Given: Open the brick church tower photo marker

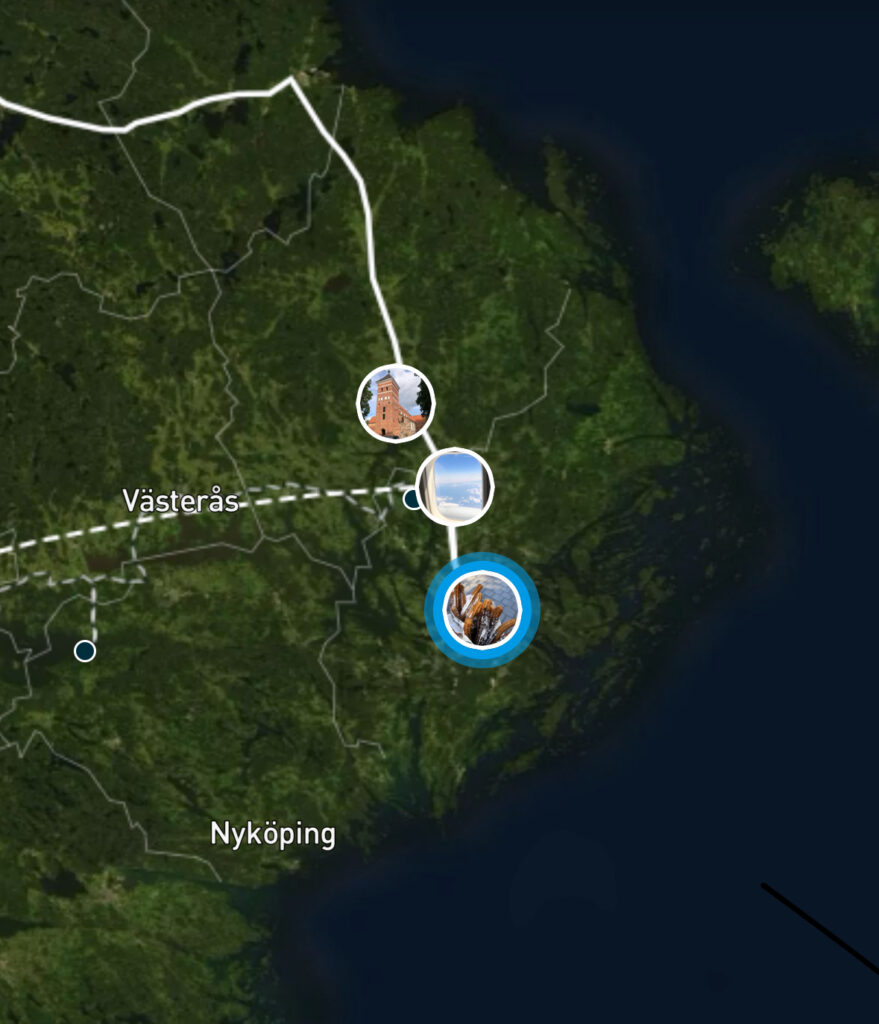Looking at the screenshot, I should 395,403.
